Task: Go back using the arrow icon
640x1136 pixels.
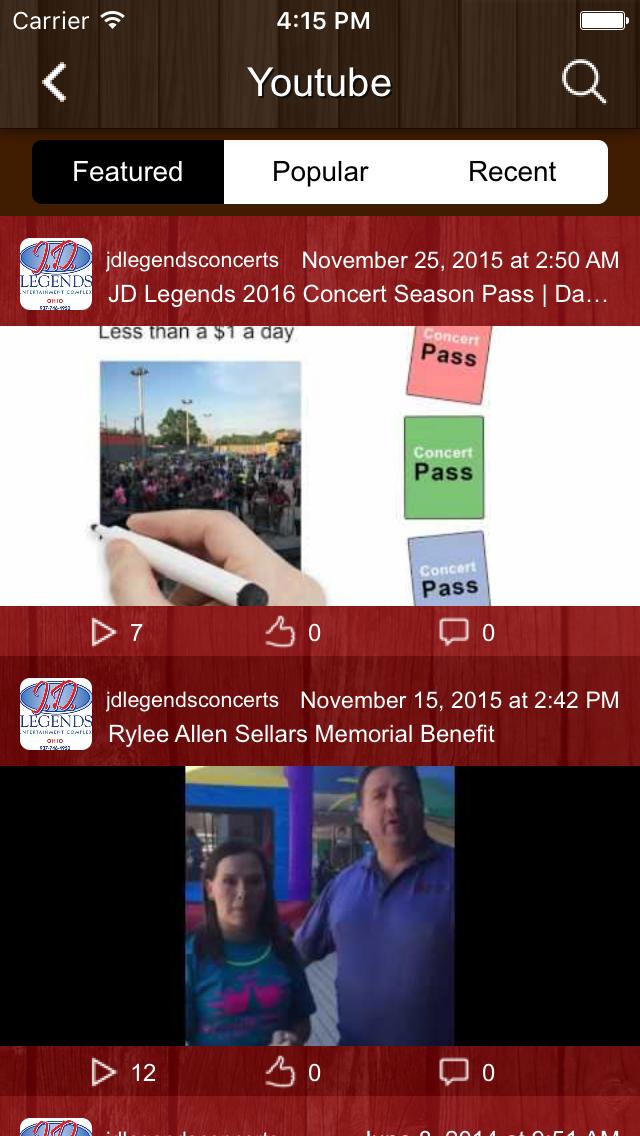Action: tap(55, 82)
